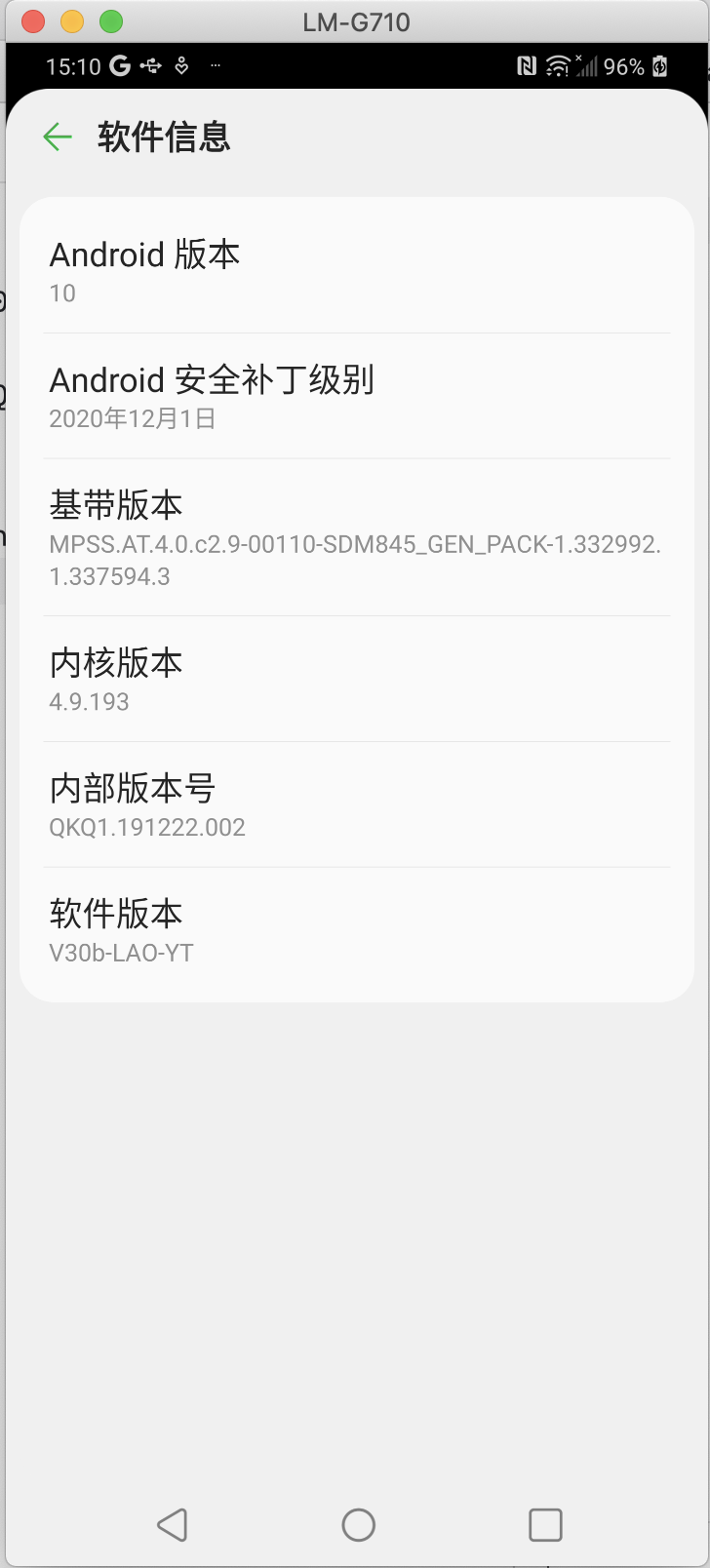Select the 基带版本 row
Image resolution: width=710 pixels, height=1568 pixels.
pos(356,538)
